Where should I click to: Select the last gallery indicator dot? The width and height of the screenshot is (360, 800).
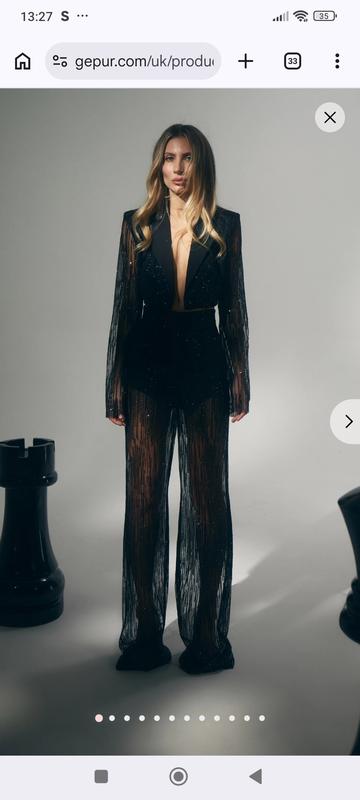click(x=262, y=718)
